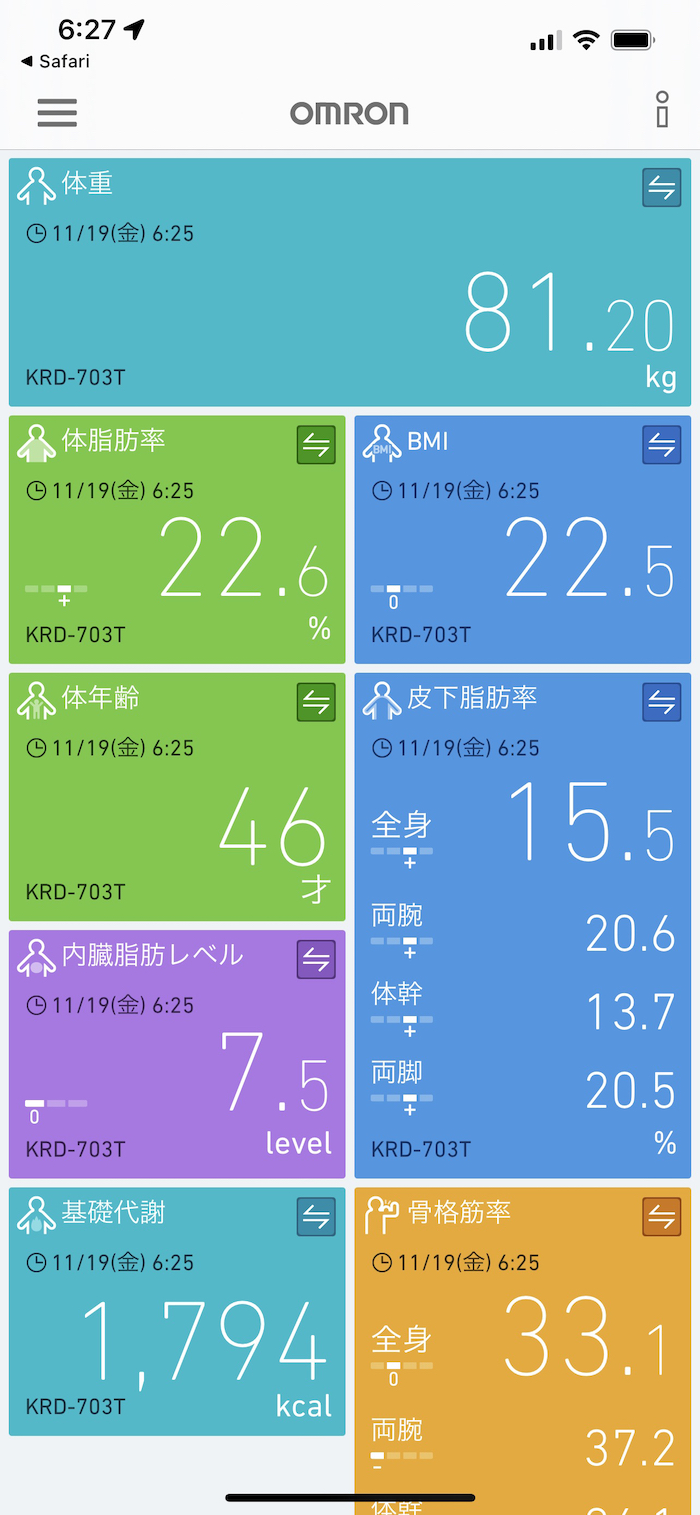The height and width of the screenshot is (1515, 700).
Task: Tap the swap icon on 骨格筋率 card
Action: (x=661, y=1217)
